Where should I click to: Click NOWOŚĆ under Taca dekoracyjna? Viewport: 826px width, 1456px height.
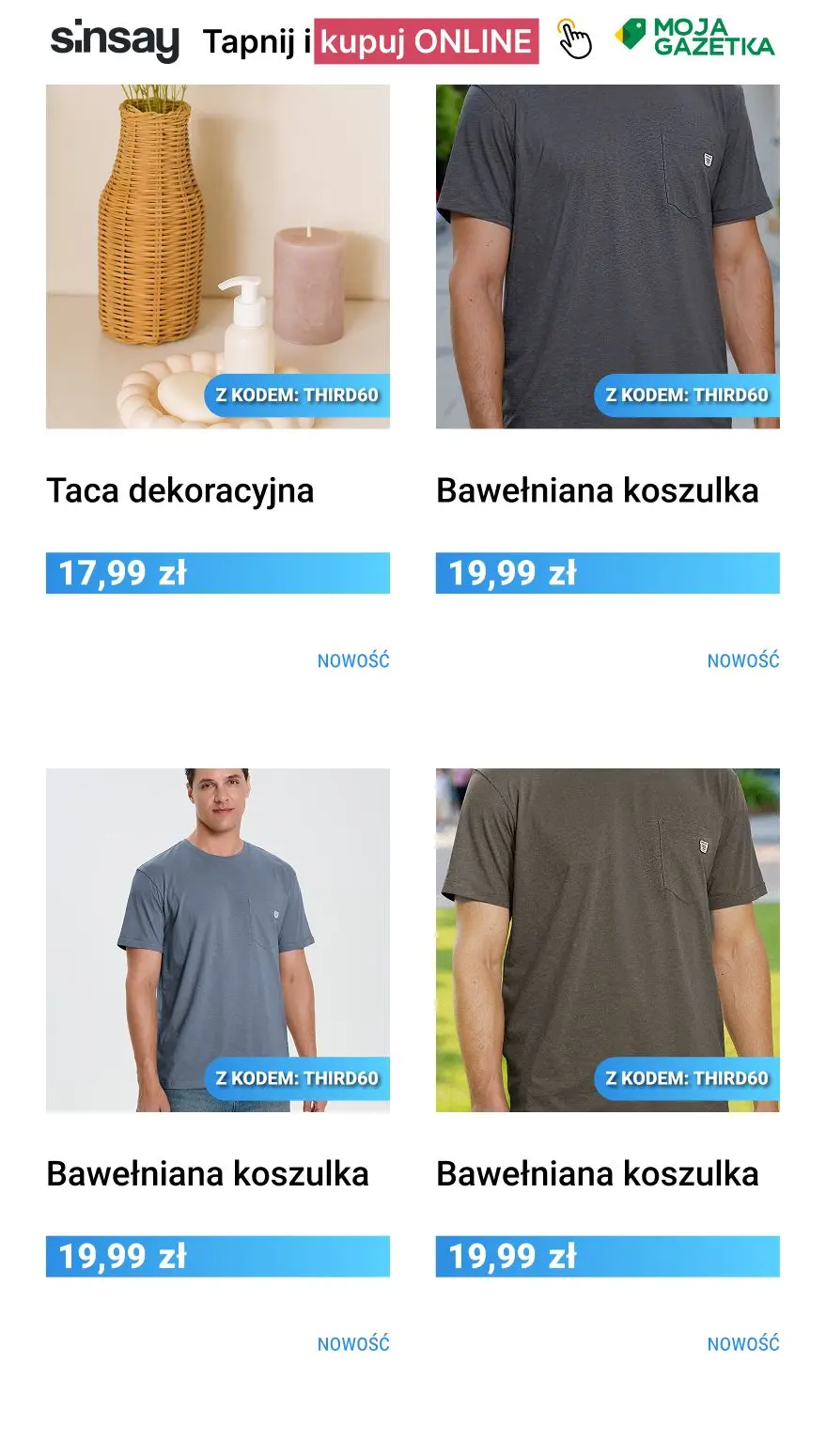[352, 660]
